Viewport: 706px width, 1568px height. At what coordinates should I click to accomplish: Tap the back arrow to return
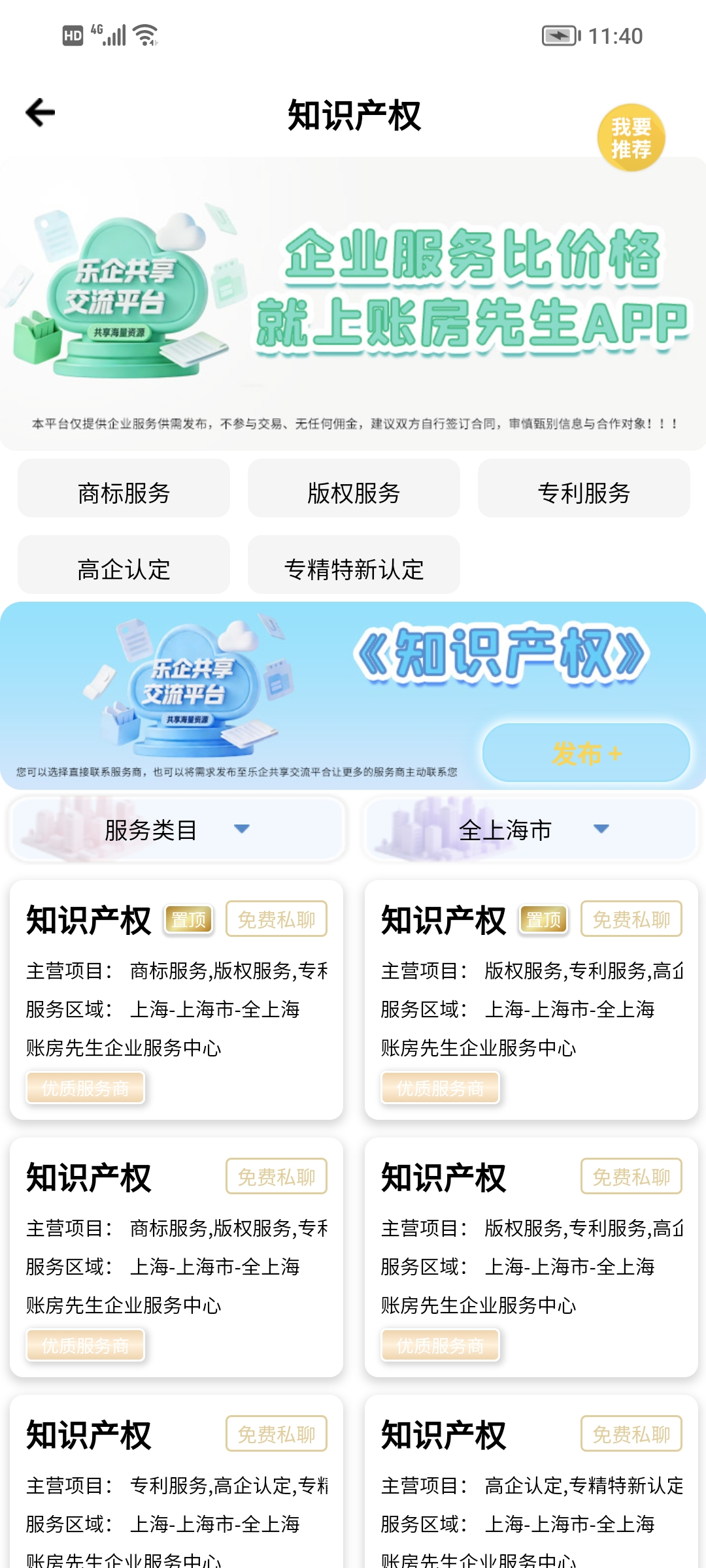[39, 112]
